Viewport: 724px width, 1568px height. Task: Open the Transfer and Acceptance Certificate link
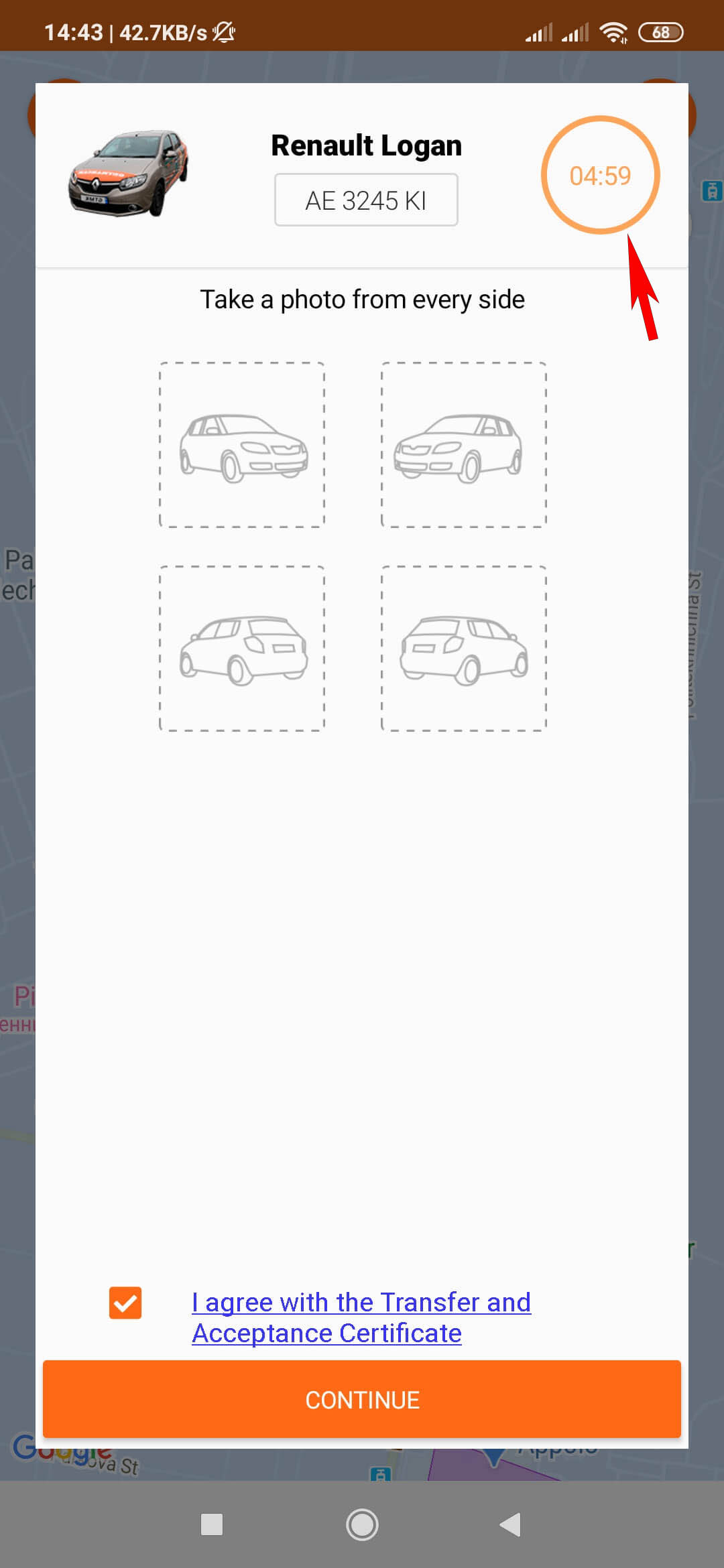click(361, 1317)
